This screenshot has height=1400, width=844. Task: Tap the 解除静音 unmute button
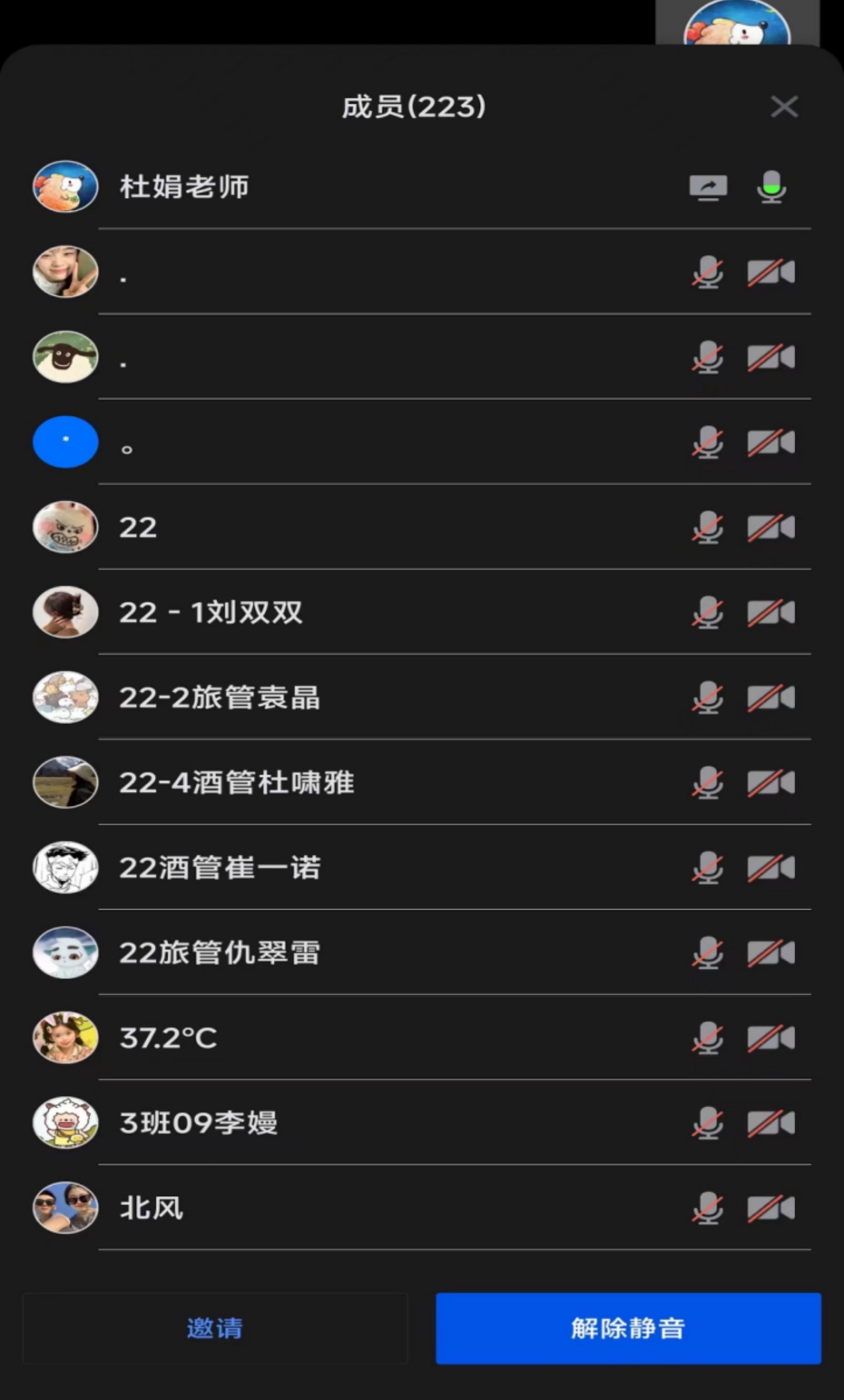pos(628,1328)
